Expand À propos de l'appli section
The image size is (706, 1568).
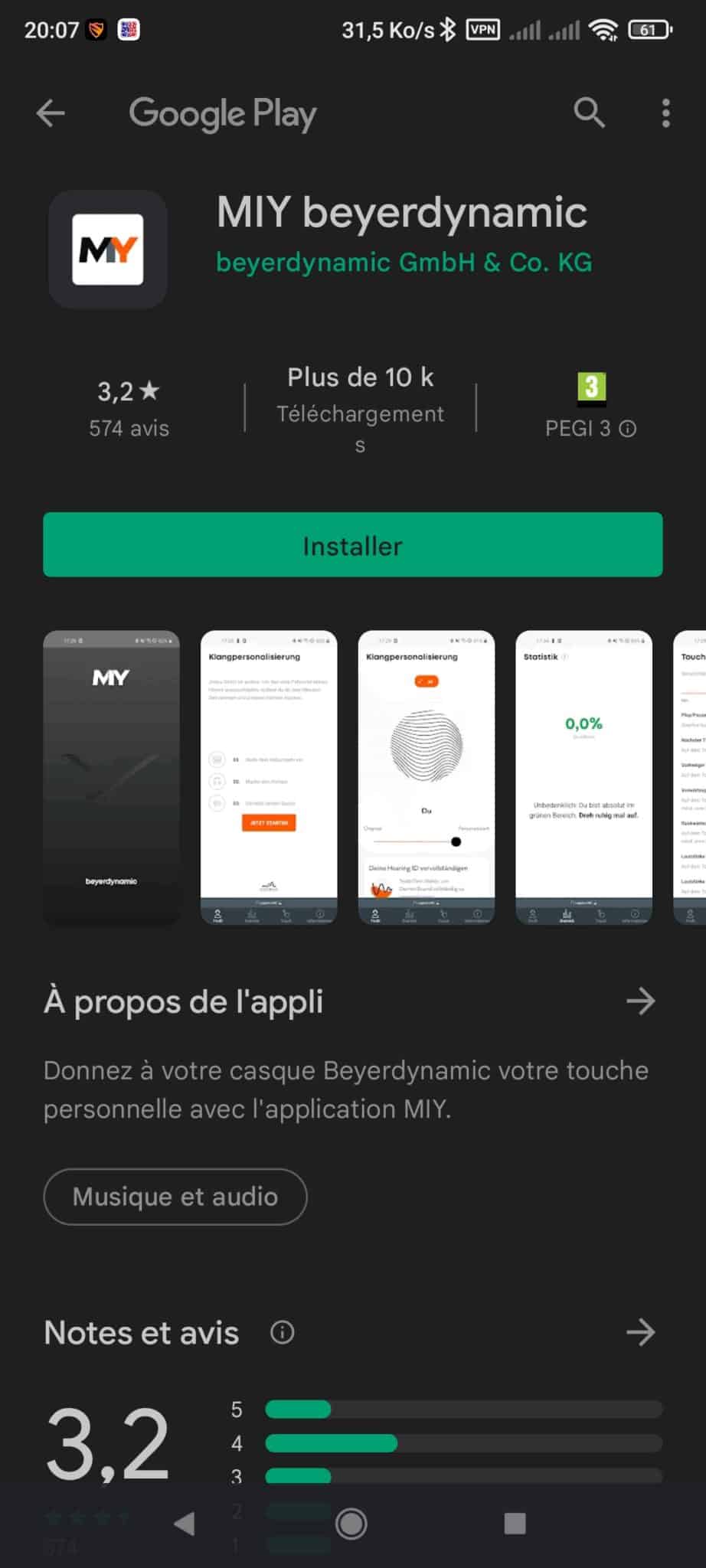tap(640, 1001)
